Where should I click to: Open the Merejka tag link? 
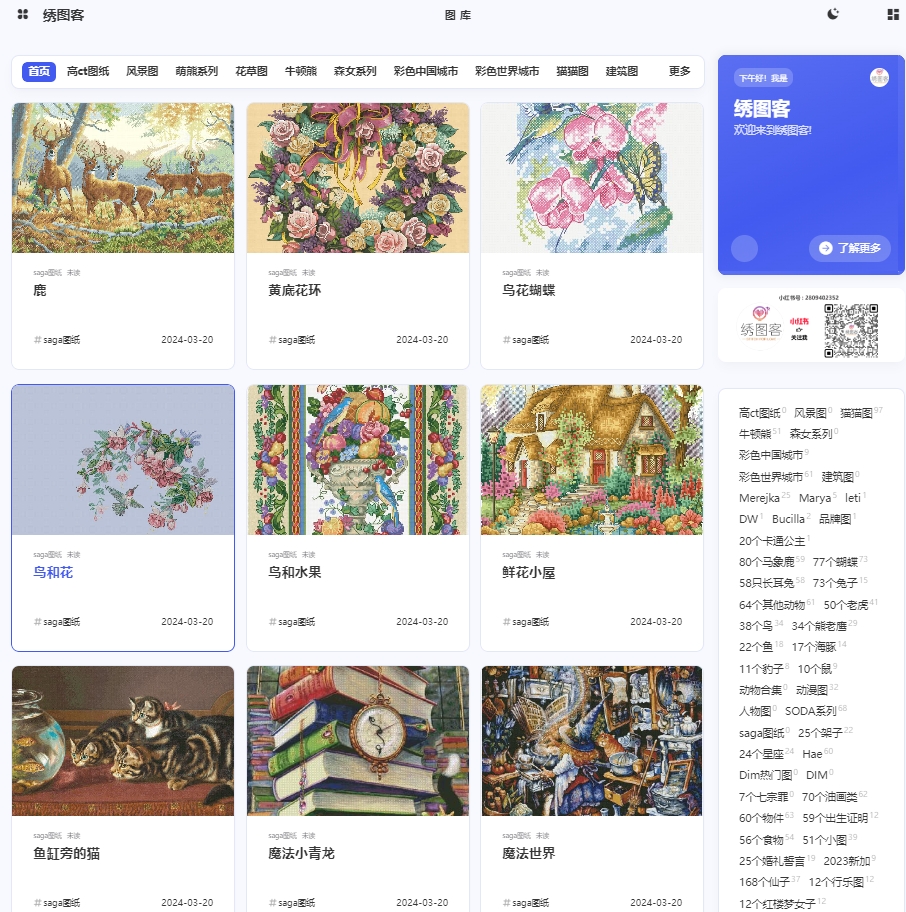point(759,498)
